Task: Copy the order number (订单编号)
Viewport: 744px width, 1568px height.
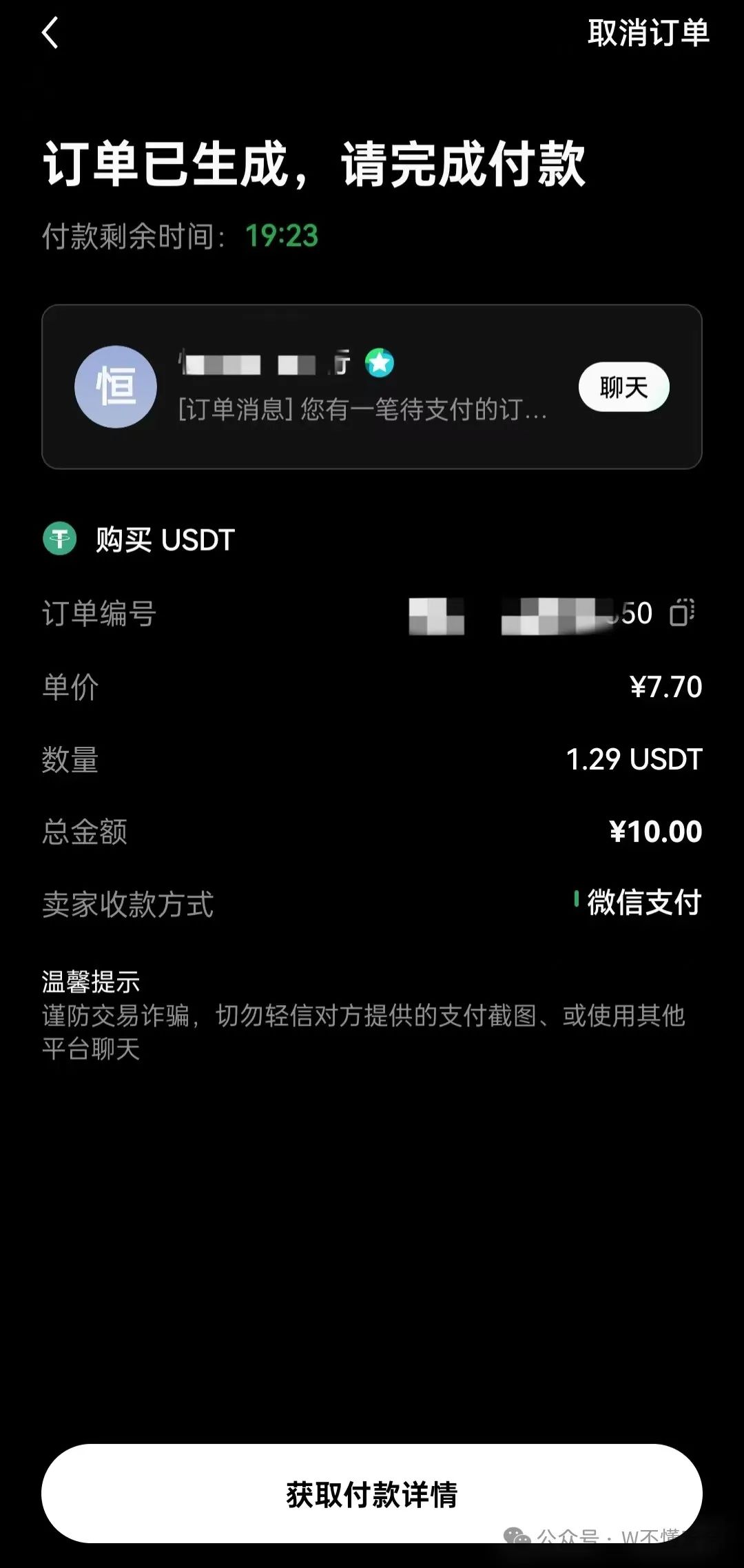Action: [x=681, y=612]
